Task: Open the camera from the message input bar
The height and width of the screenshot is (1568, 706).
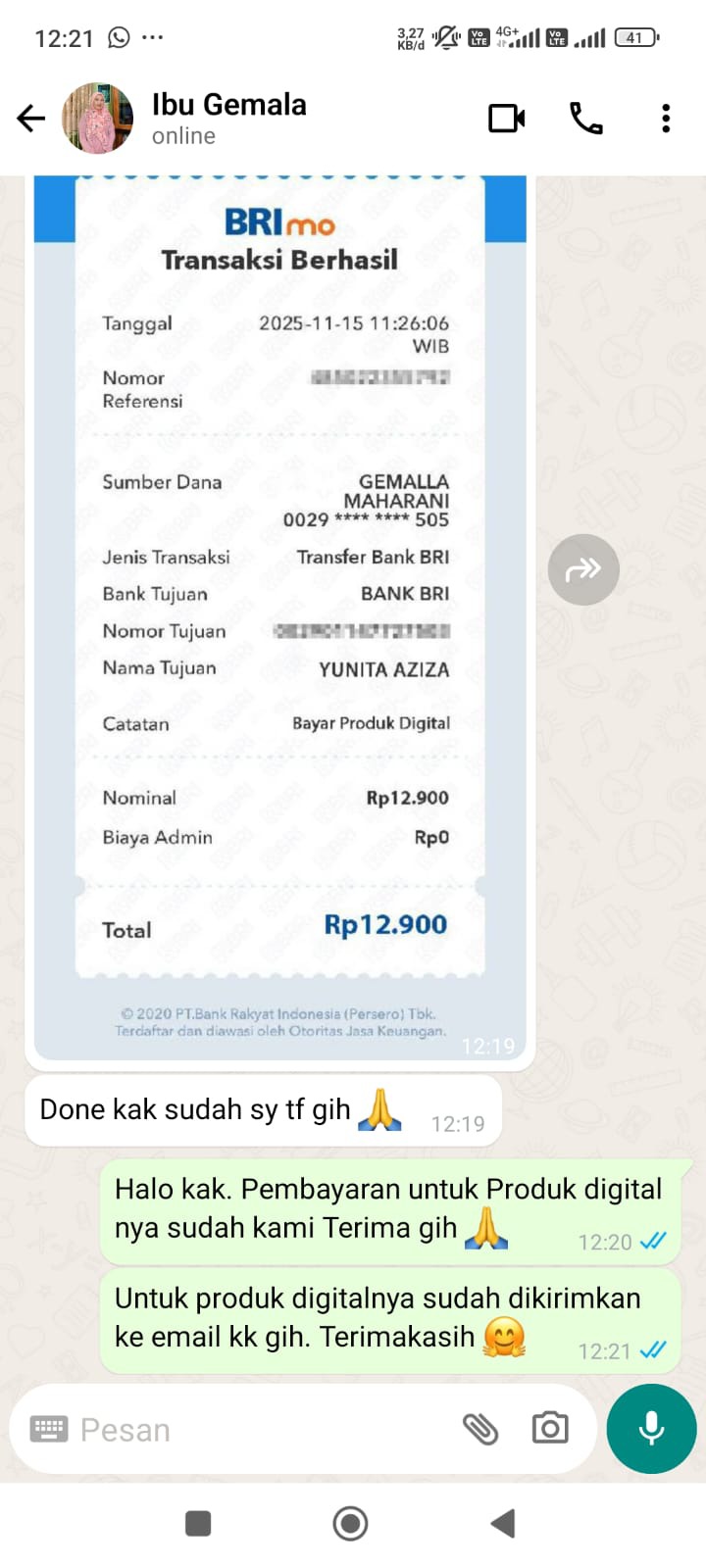Action: pos(549,1429)
